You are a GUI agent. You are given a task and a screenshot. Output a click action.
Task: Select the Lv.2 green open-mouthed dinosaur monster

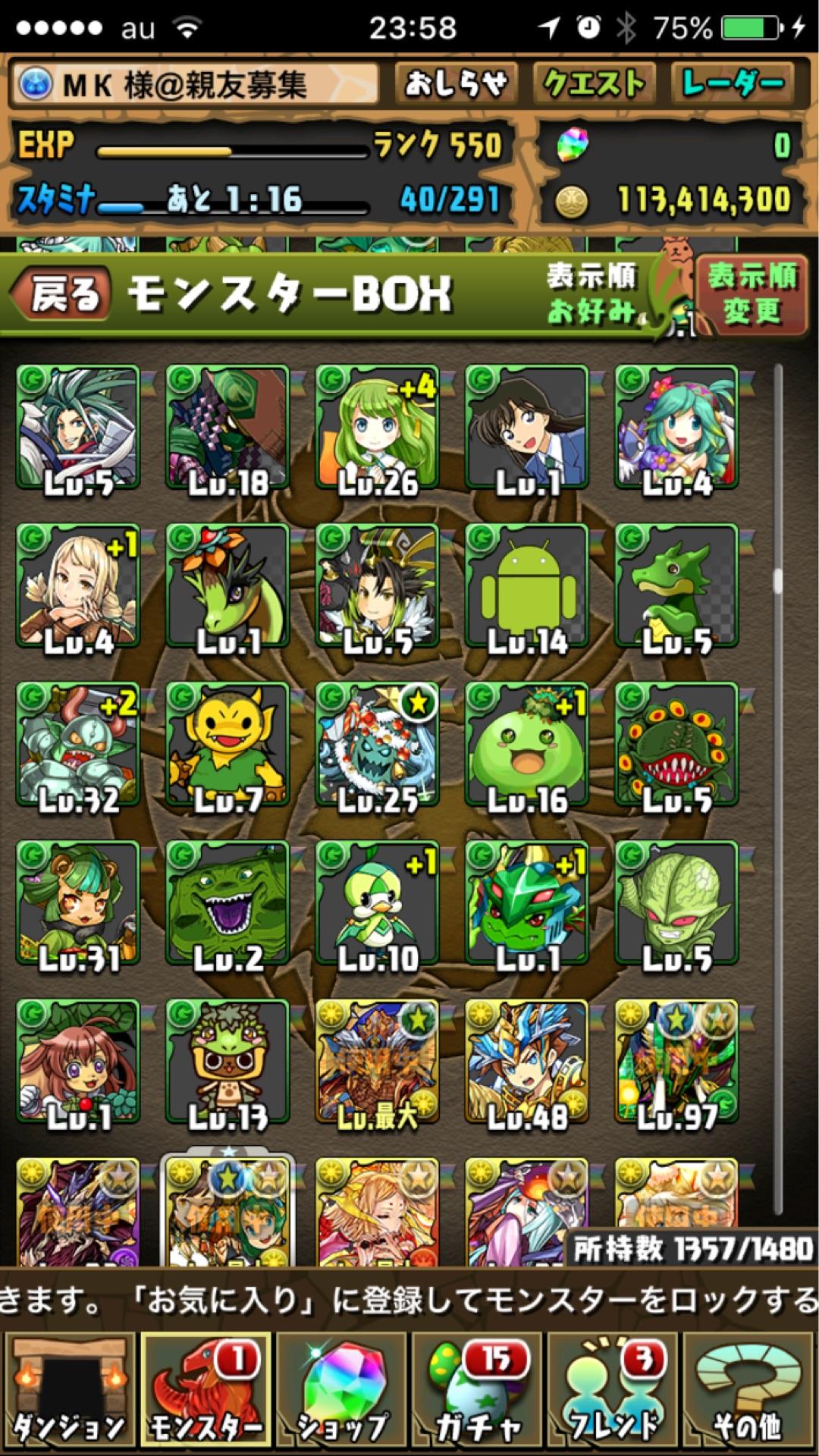[227, 903]
